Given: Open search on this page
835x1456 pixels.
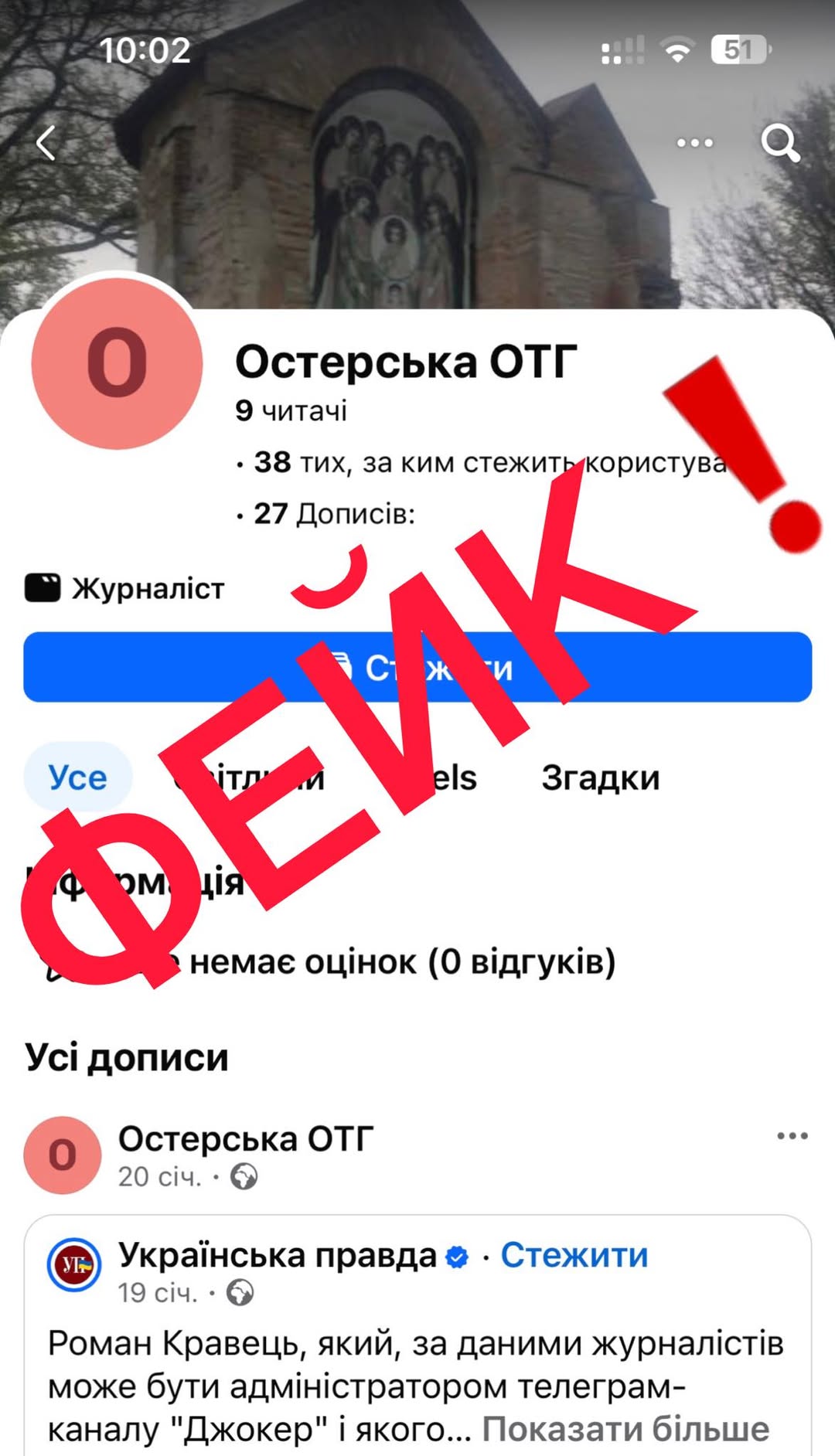Looking at the screenshot, I should (779, 143).
